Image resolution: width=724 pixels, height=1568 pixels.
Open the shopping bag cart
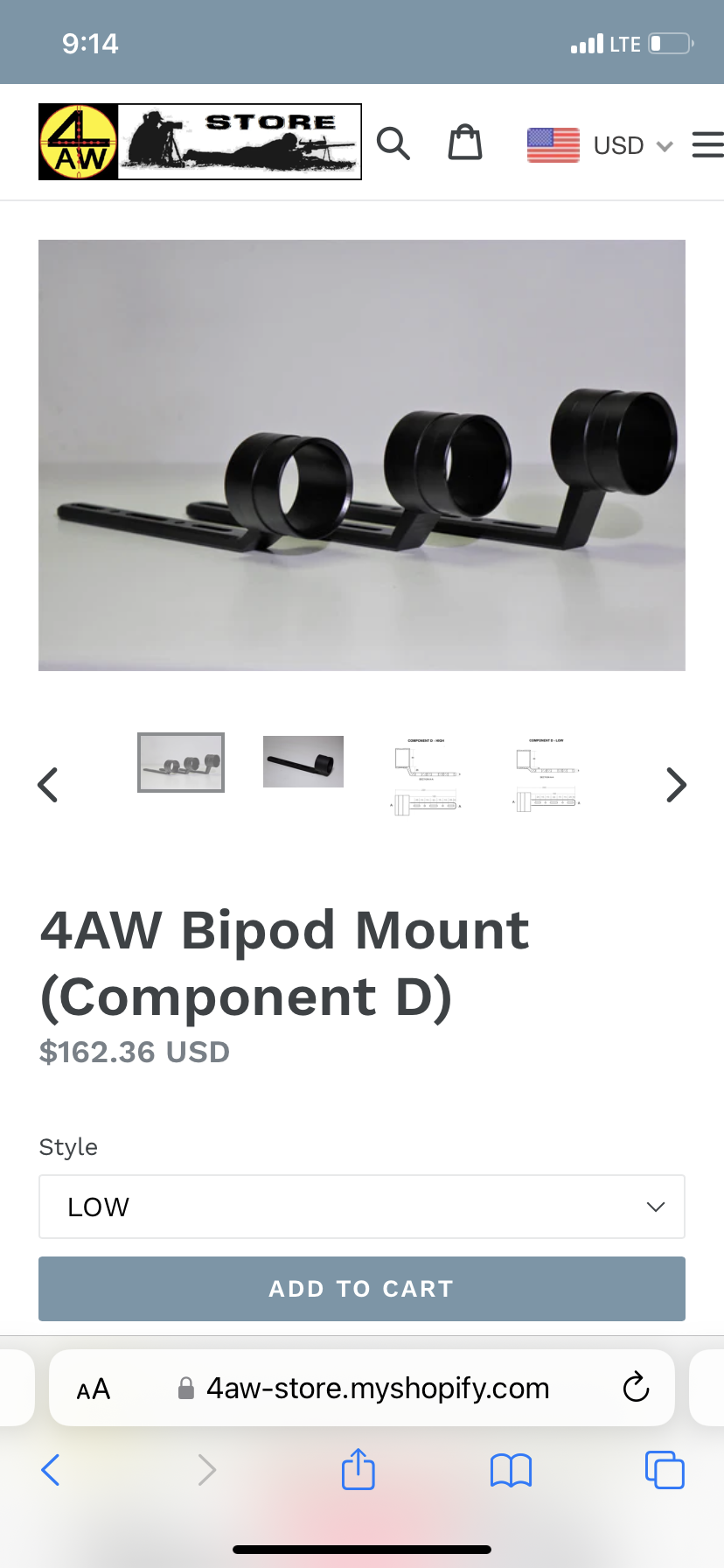[464, 143]
